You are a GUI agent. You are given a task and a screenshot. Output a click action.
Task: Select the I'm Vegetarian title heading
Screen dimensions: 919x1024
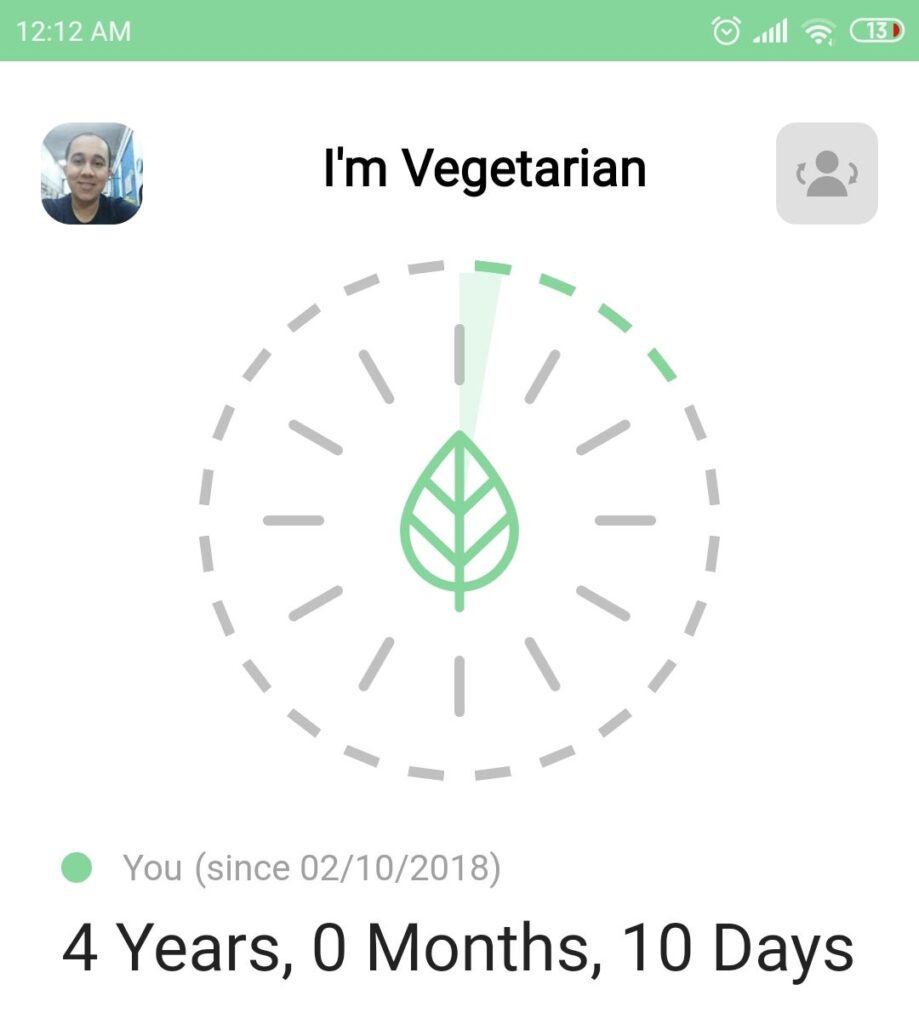[483, 168]
